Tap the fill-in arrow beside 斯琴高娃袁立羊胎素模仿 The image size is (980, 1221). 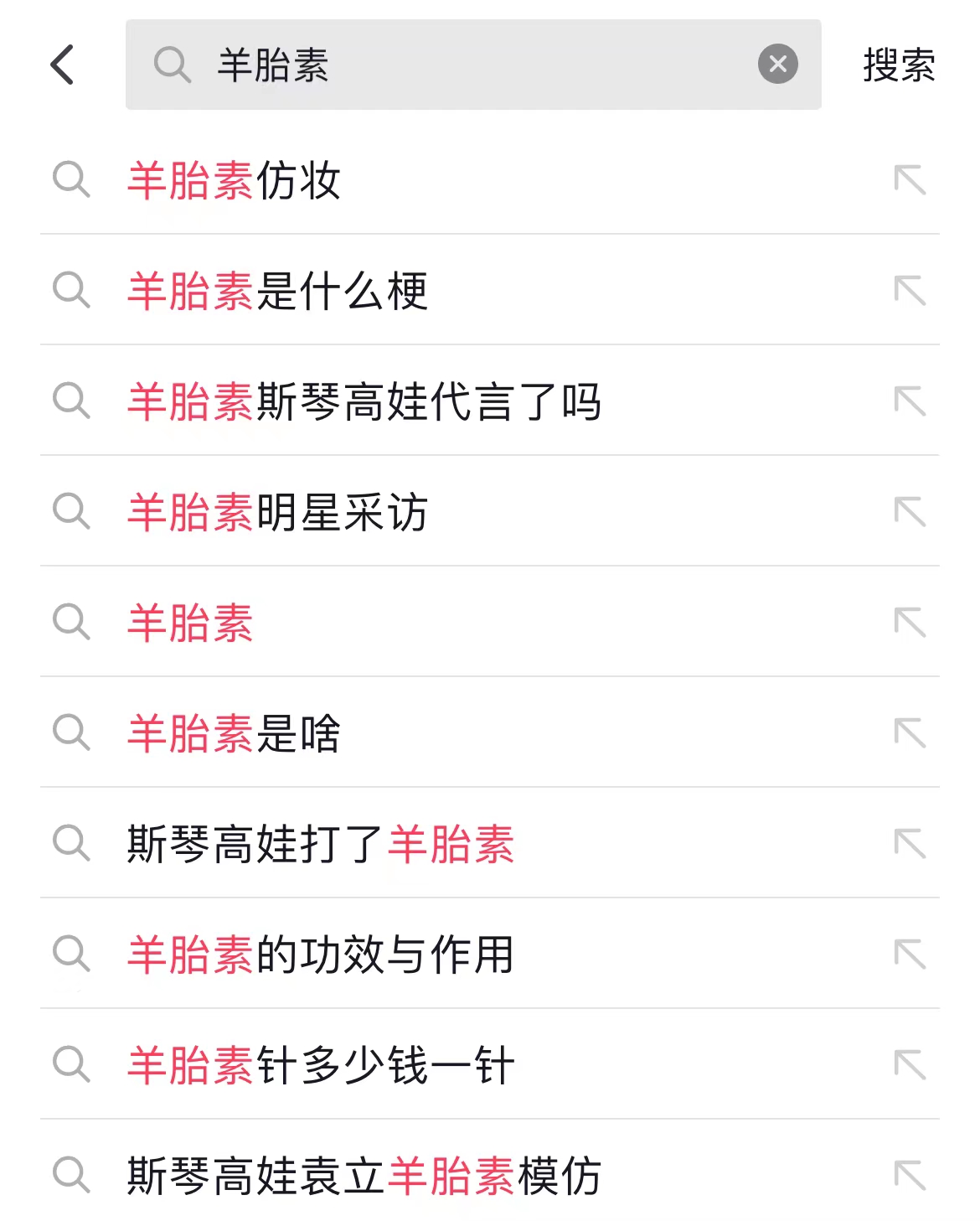pyautogui.click(x=910, y=1175)
